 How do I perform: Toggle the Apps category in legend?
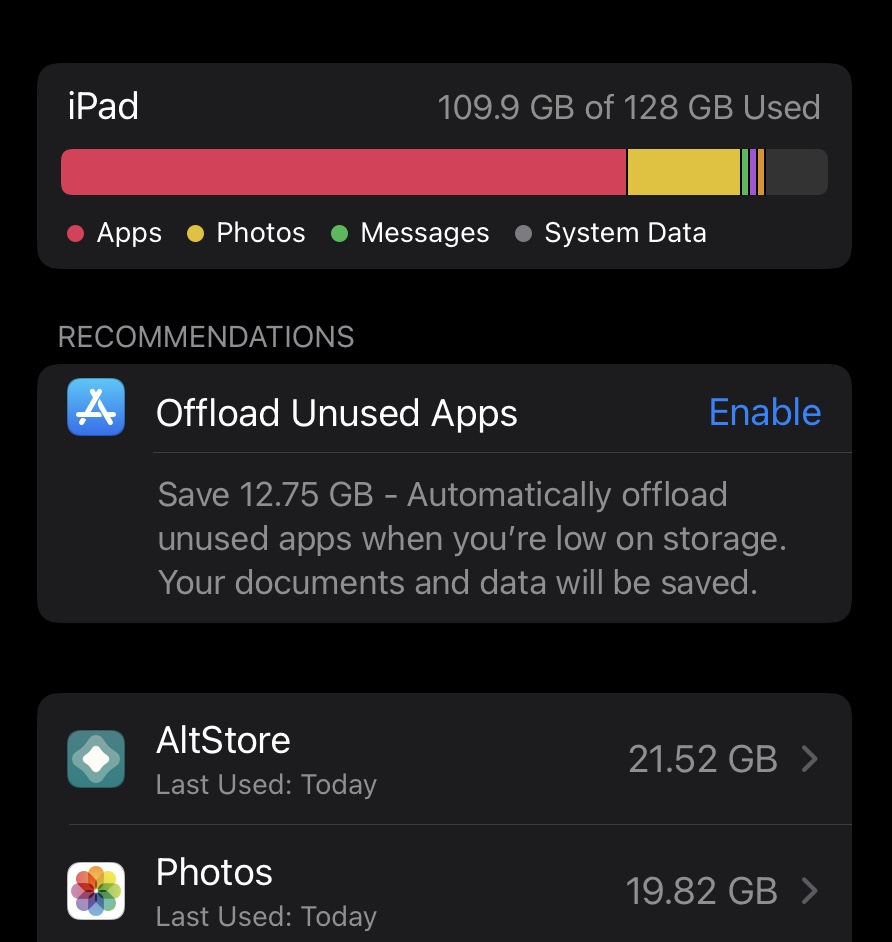[x=128, y=233]
